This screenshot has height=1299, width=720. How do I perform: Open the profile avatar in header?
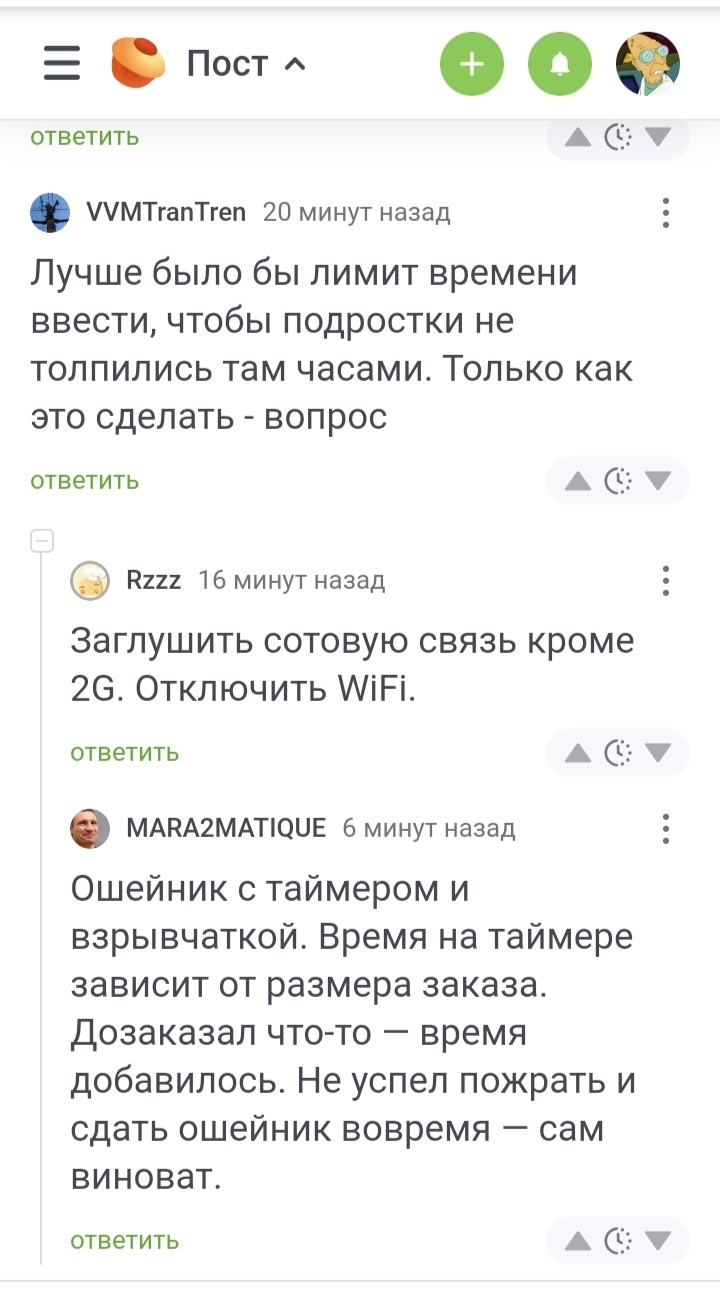pos(647,64)
